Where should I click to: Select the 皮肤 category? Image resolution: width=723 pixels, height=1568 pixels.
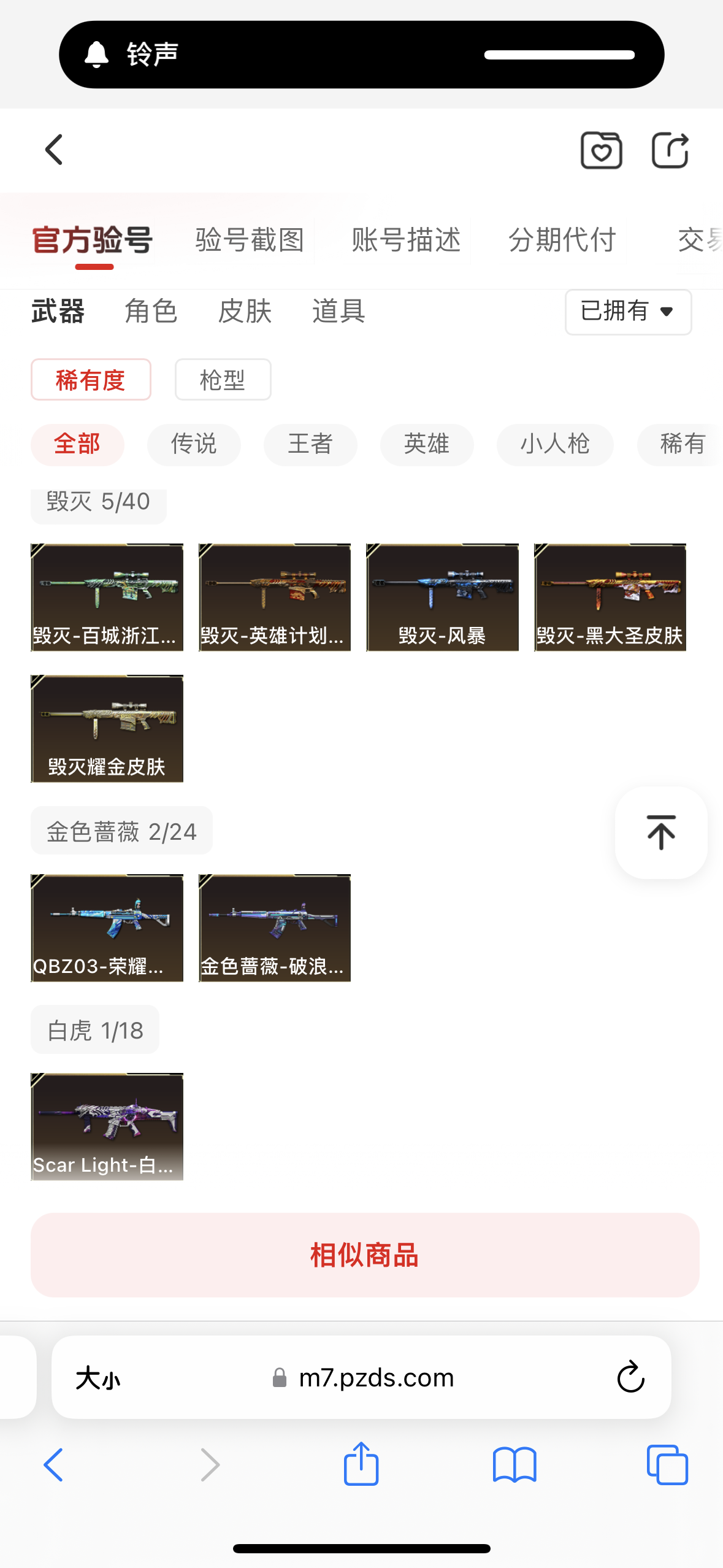(x=245, y=311)
